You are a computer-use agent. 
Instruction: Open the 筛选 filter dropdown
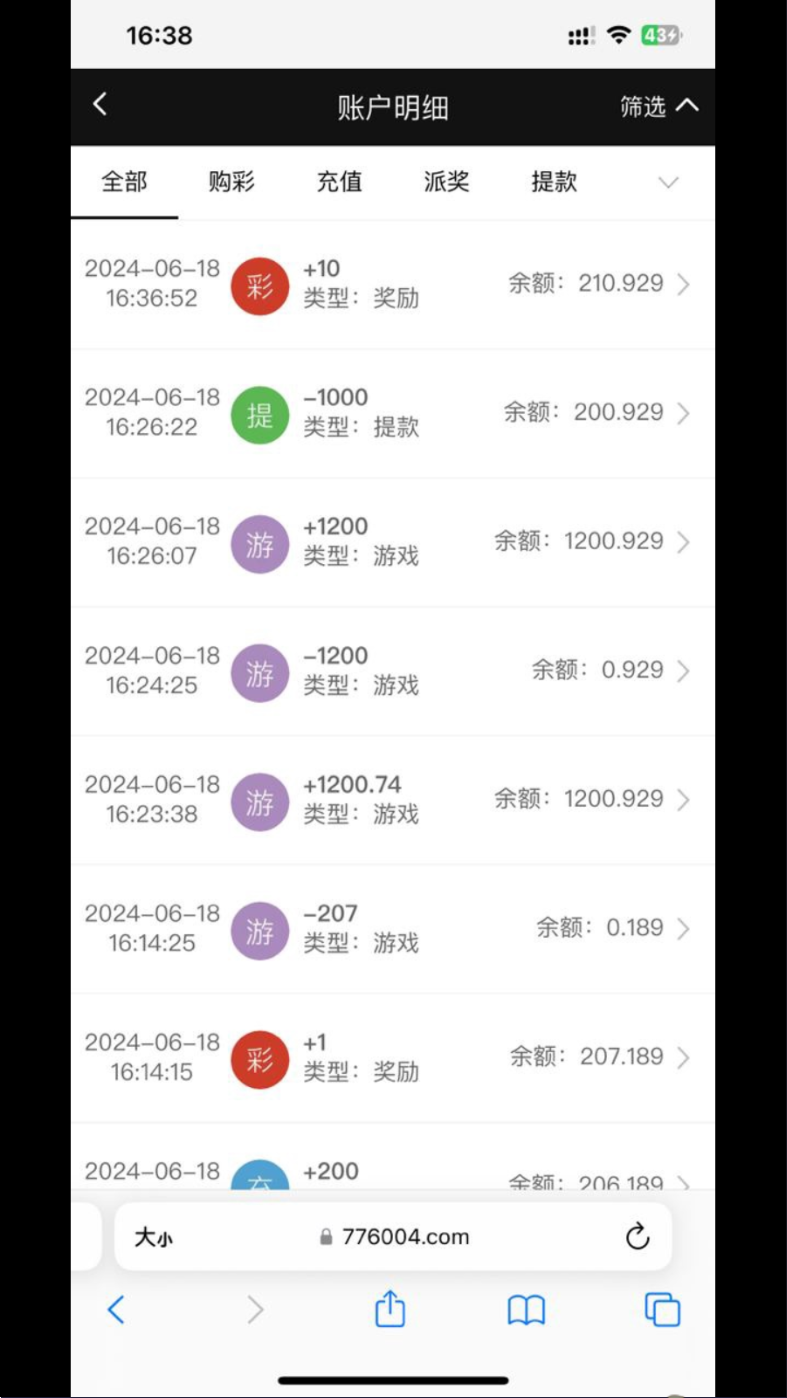(659, 106)
